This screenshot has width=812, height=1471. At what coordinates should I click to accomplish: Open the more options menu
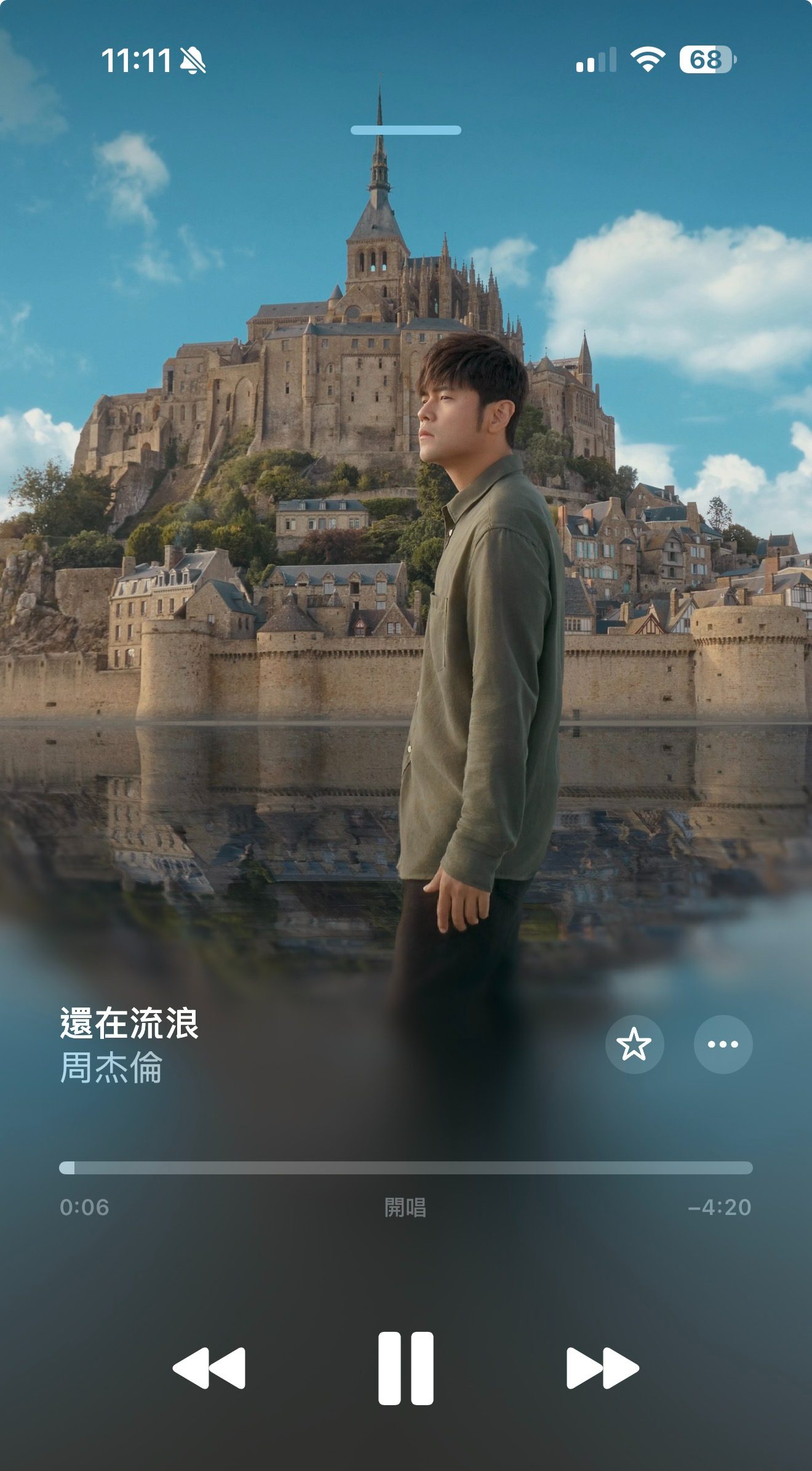pos(723,1044)
